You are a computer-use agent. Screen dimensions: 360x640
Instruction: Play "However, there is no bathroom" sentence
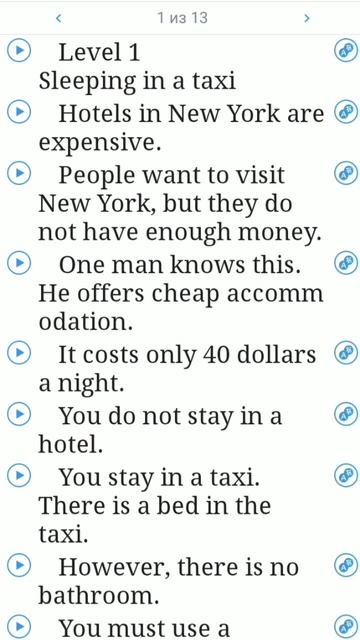(x=19, y=565)
